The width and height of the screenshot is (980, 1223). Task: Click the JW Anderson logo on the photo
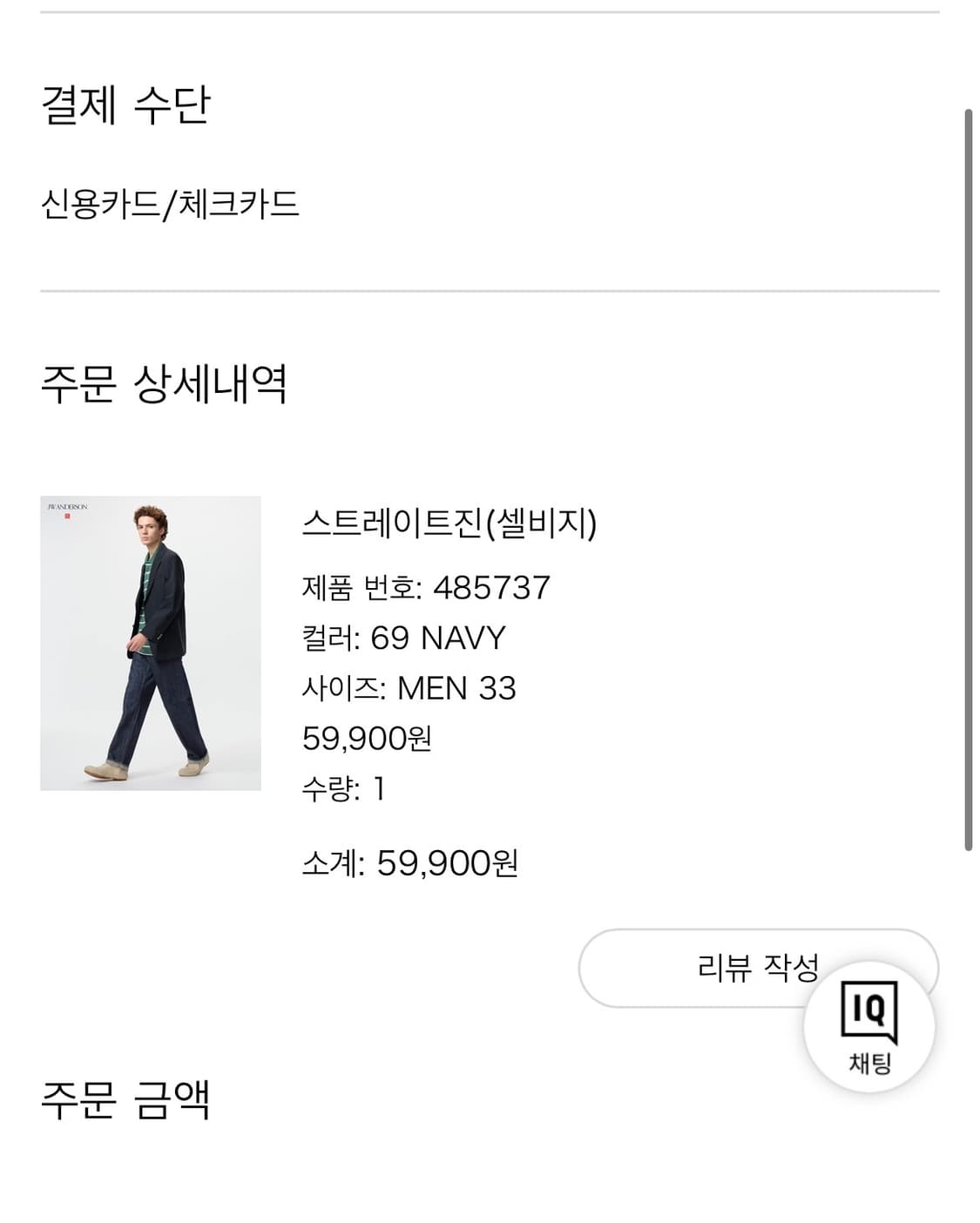coord(68,507)
